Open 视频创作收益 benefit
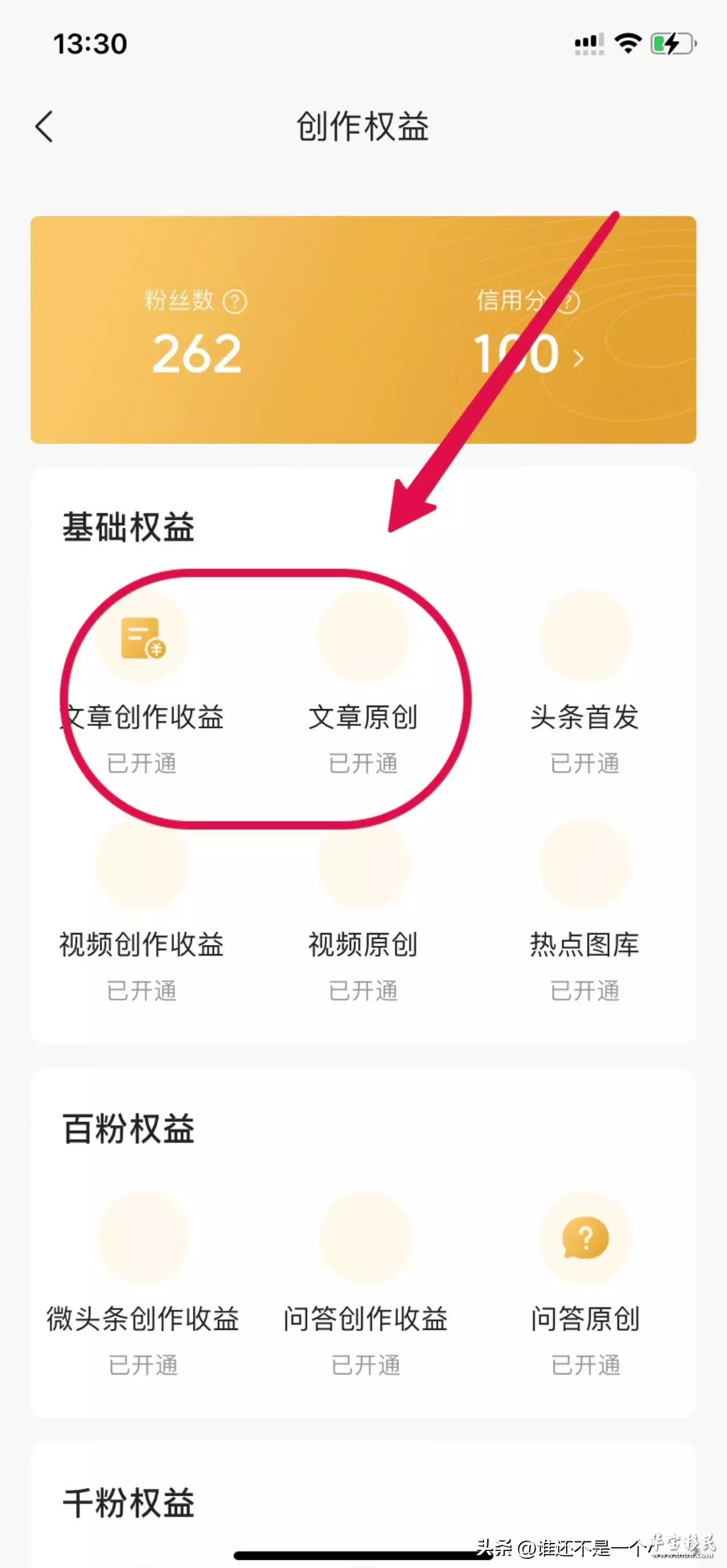 (142, 910)
